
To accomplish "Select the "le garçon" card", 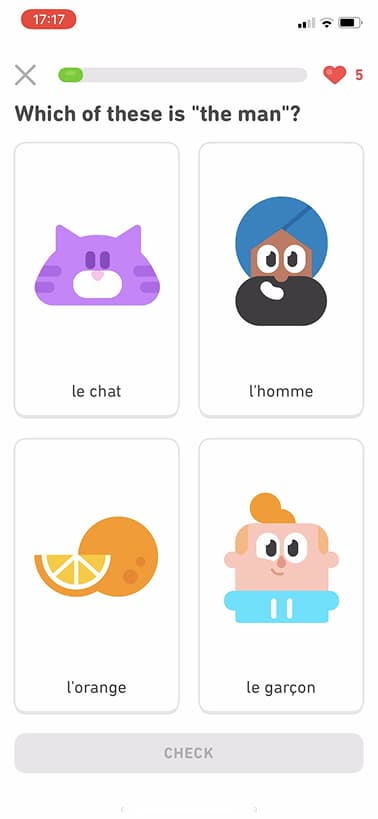I will (281, 576).
